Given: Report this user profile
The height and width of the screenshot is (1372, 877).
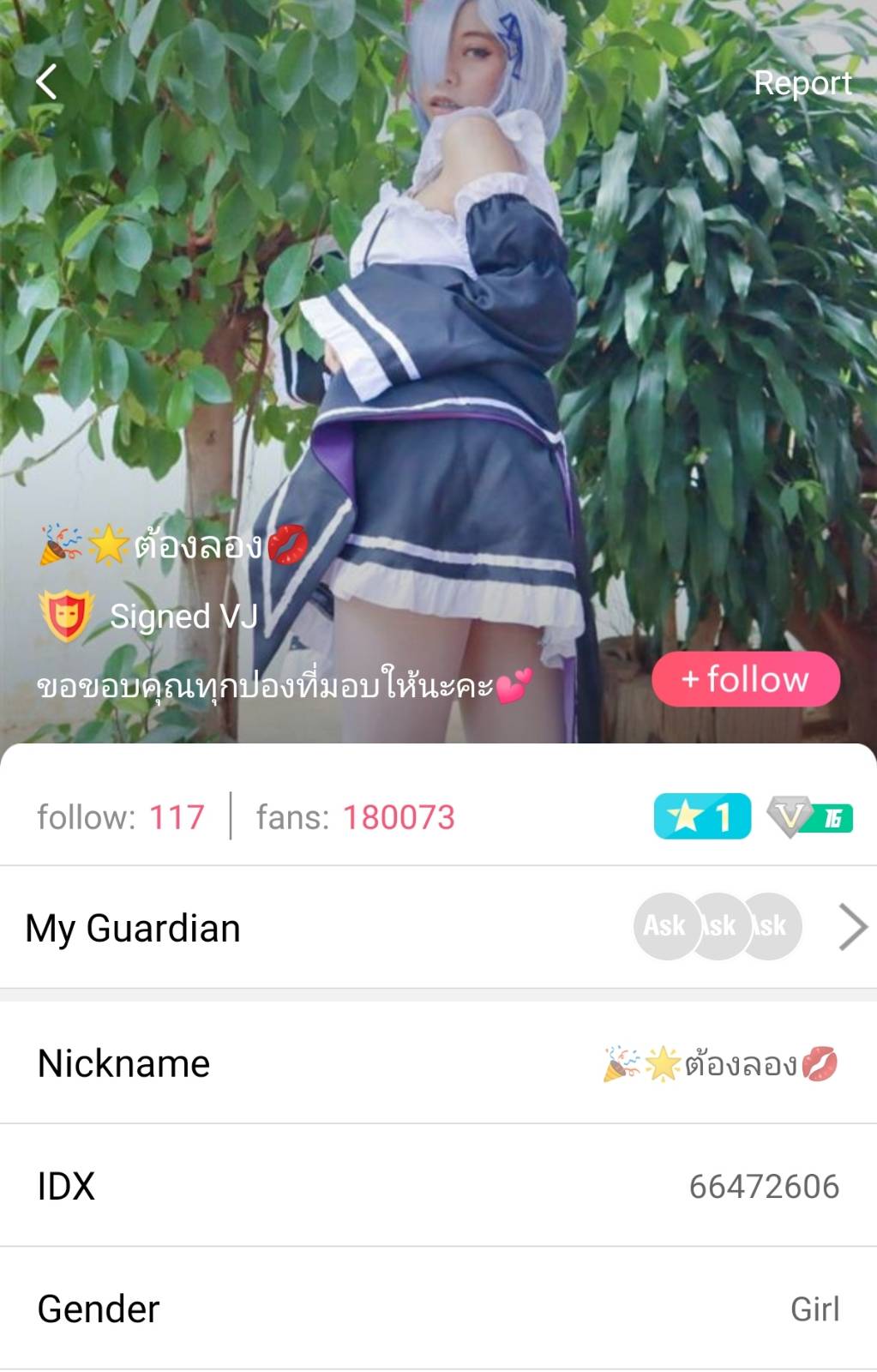Looking at the screenshot, I should (x=802, y=83).
